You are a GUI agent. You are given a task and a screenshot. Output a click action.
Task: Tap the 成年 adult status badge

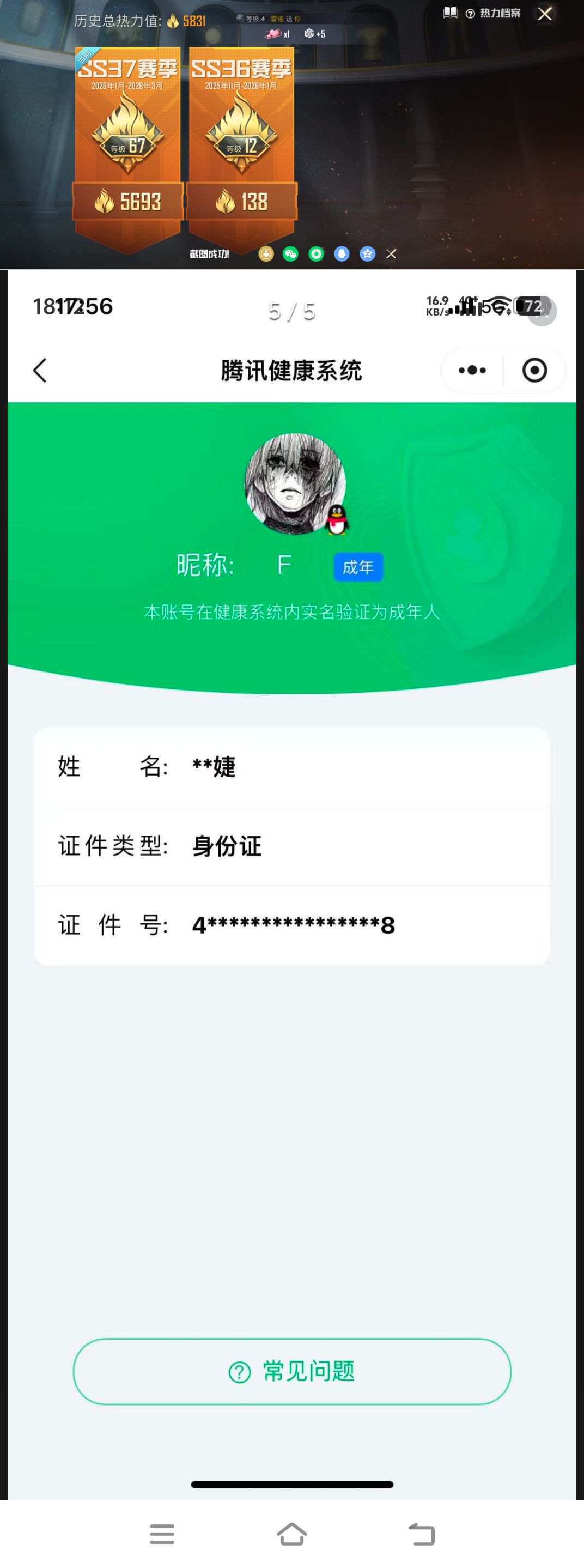[358, 566]
